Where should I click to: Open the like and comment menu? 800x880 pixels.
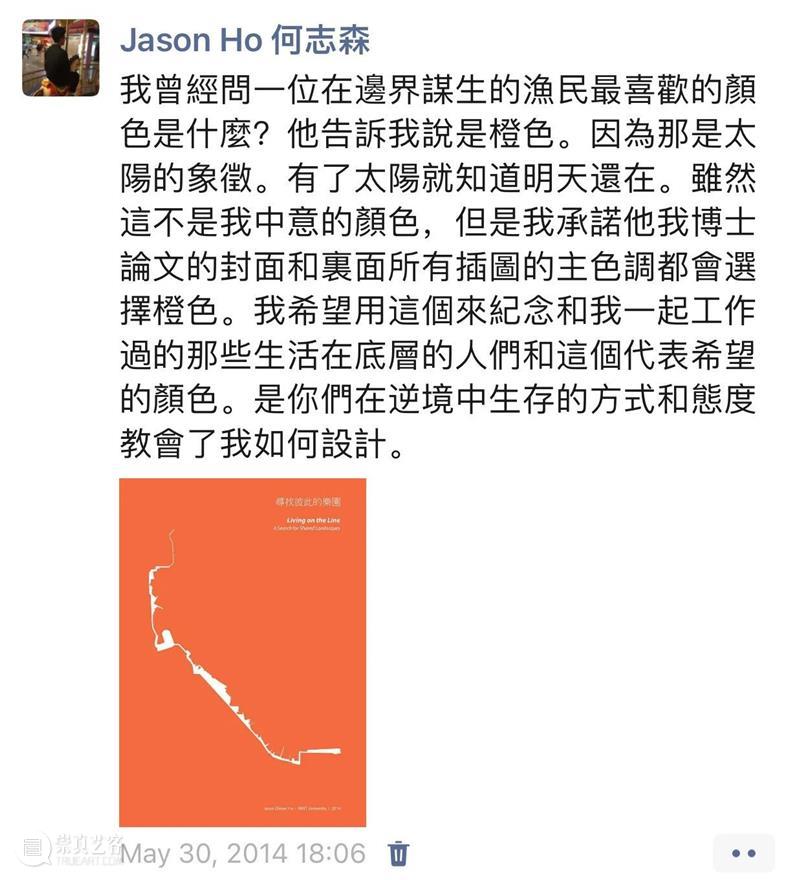pyautogui.click(x=743, y=853)
